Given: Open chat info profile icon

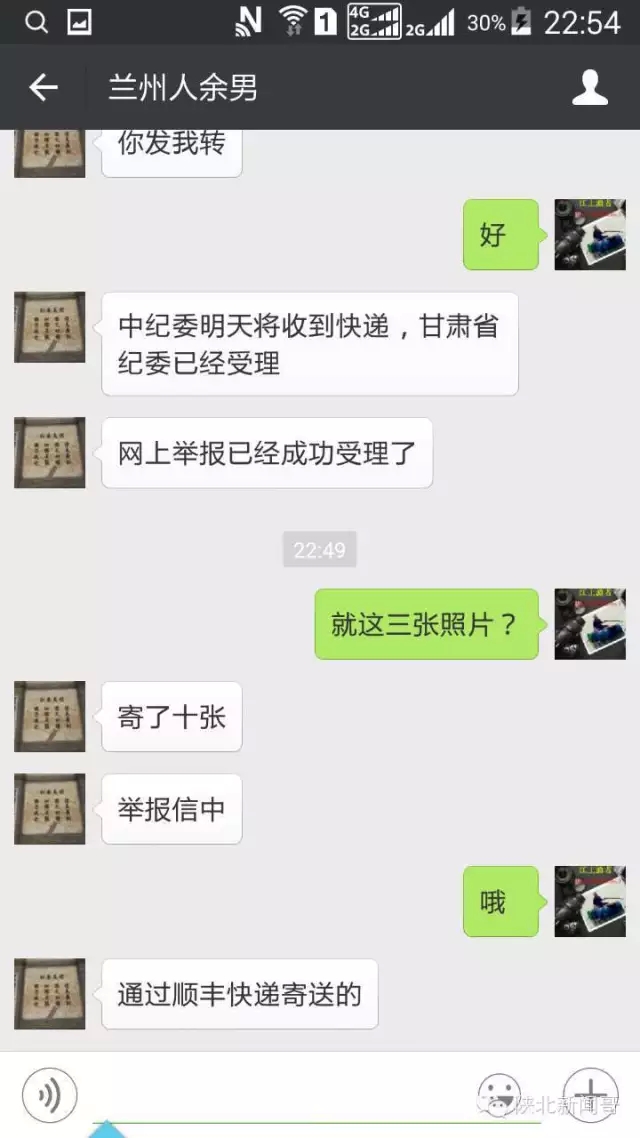Looking at the screenshot, I should [x=590, y=88].
